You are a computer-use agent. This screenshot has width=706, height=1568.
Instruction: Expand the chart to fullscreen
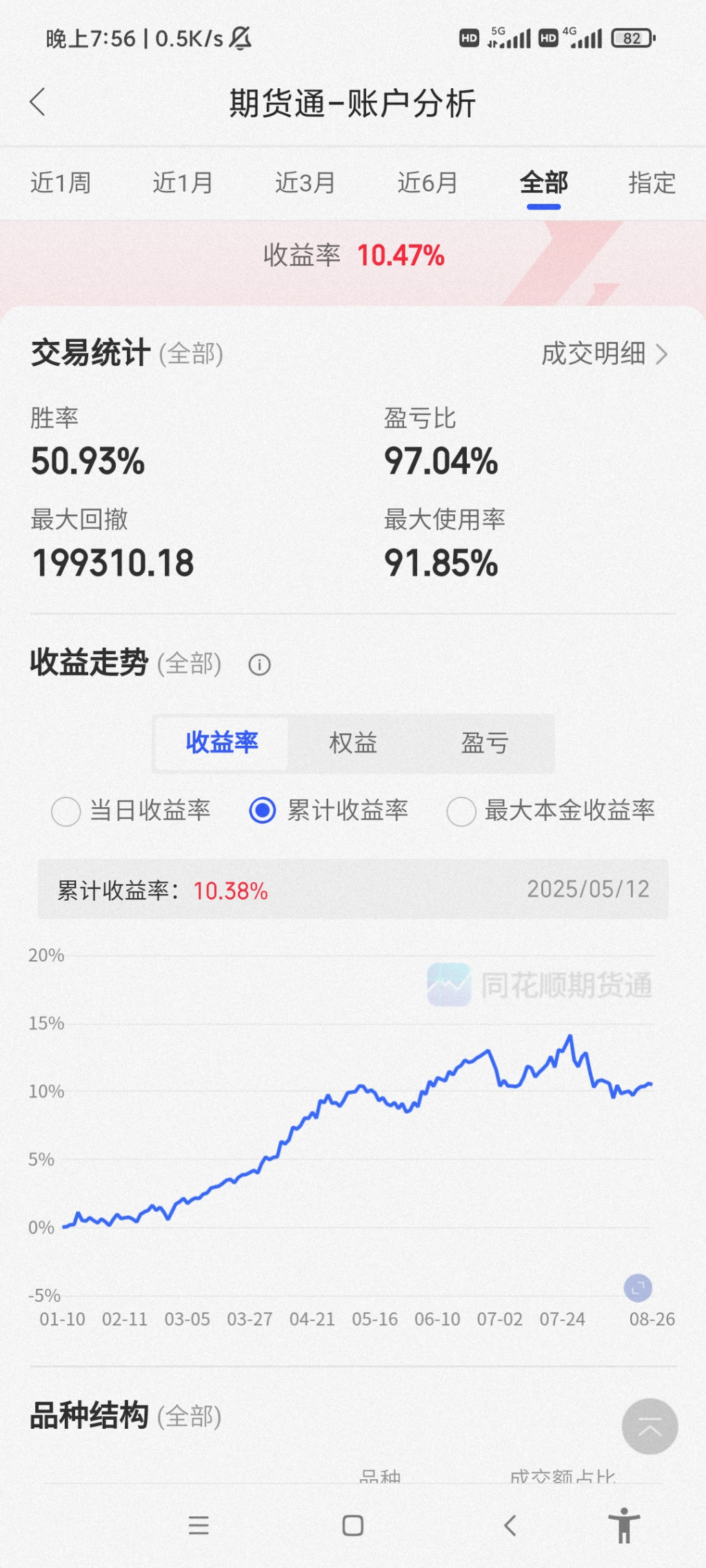tap(638, 1287)
